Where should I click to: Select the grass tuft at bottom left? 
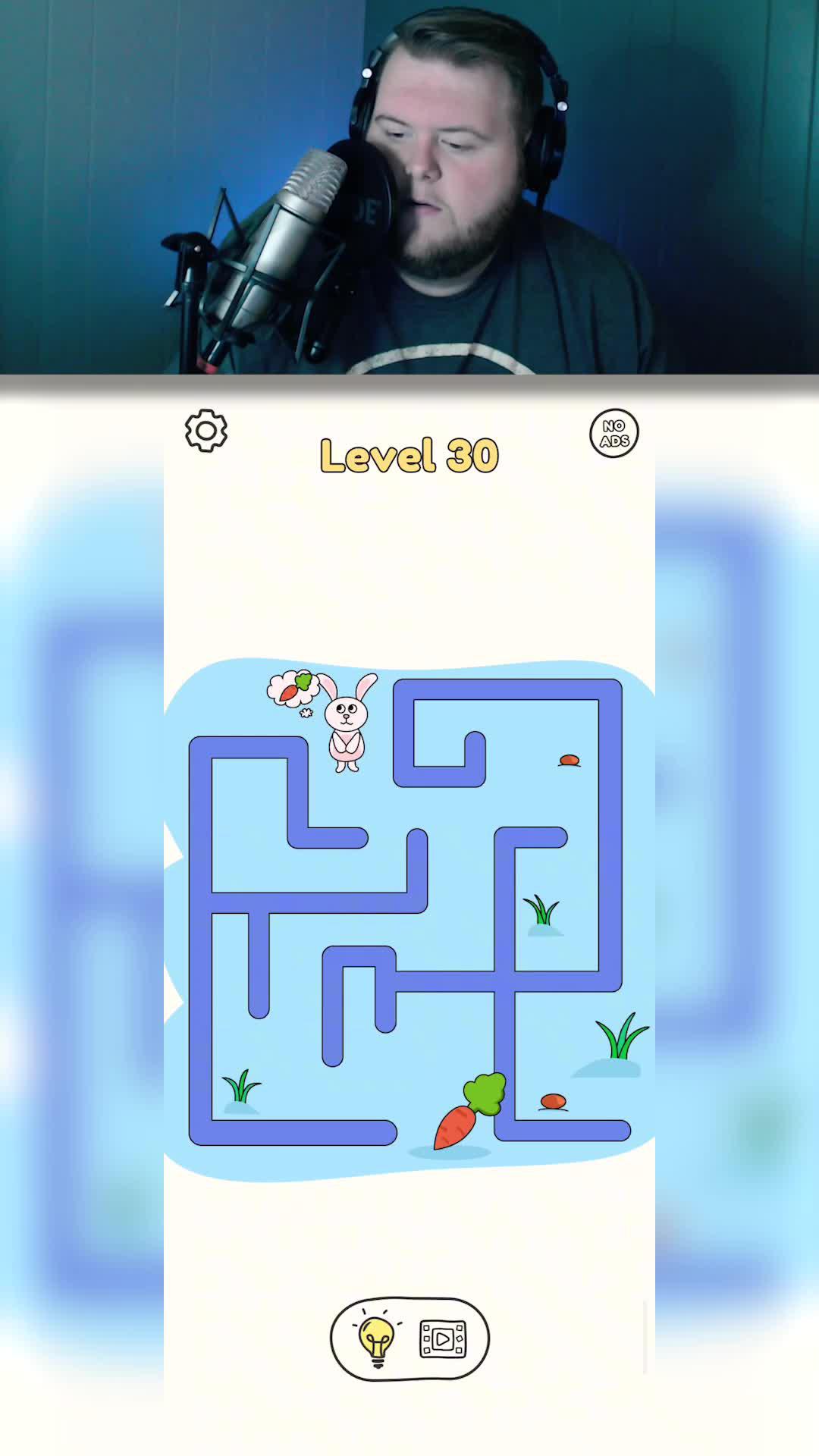[x=239, y=1088]
